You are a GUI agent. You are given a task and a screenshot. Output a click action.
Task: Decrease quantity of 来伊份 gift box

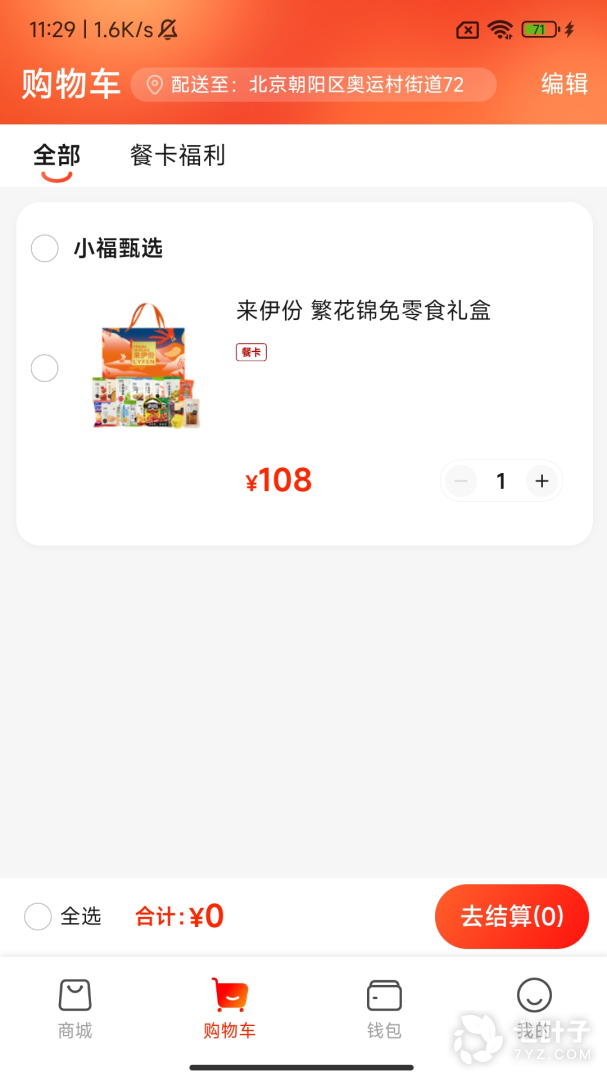pos(461,481)
